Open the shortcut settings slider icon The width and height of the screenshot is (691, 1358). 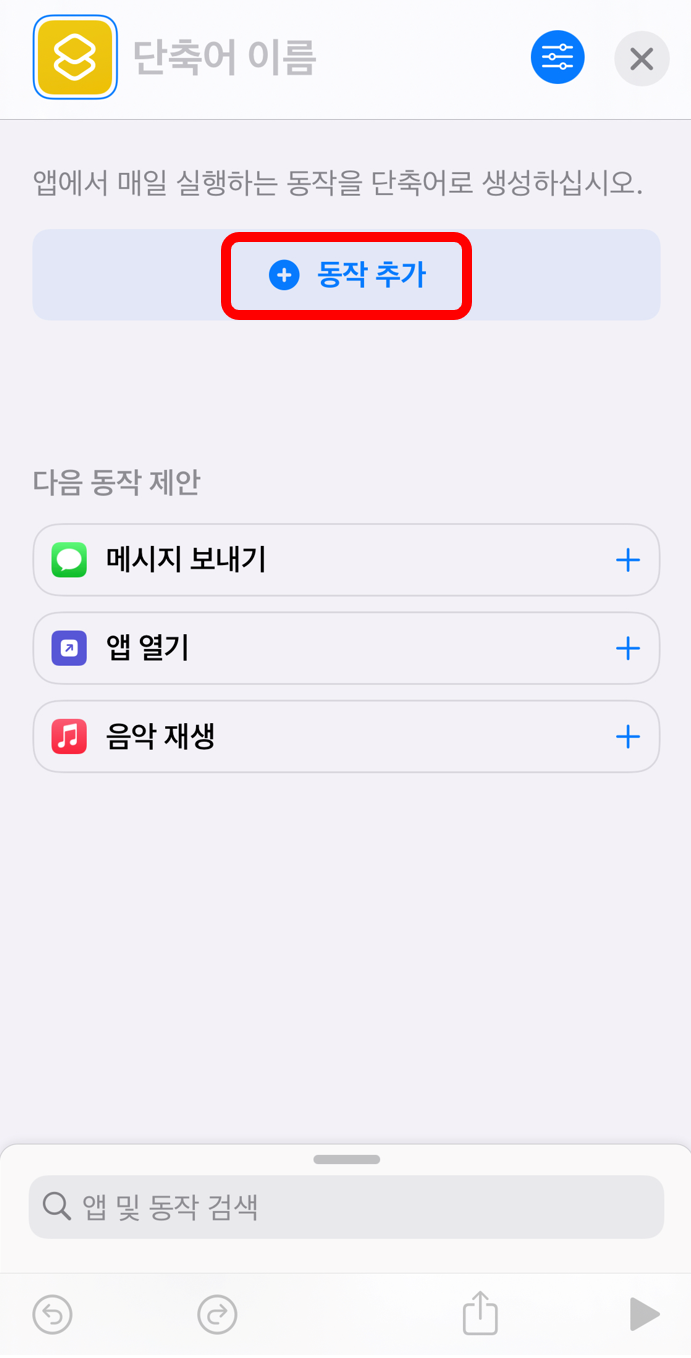pos(557,58)
